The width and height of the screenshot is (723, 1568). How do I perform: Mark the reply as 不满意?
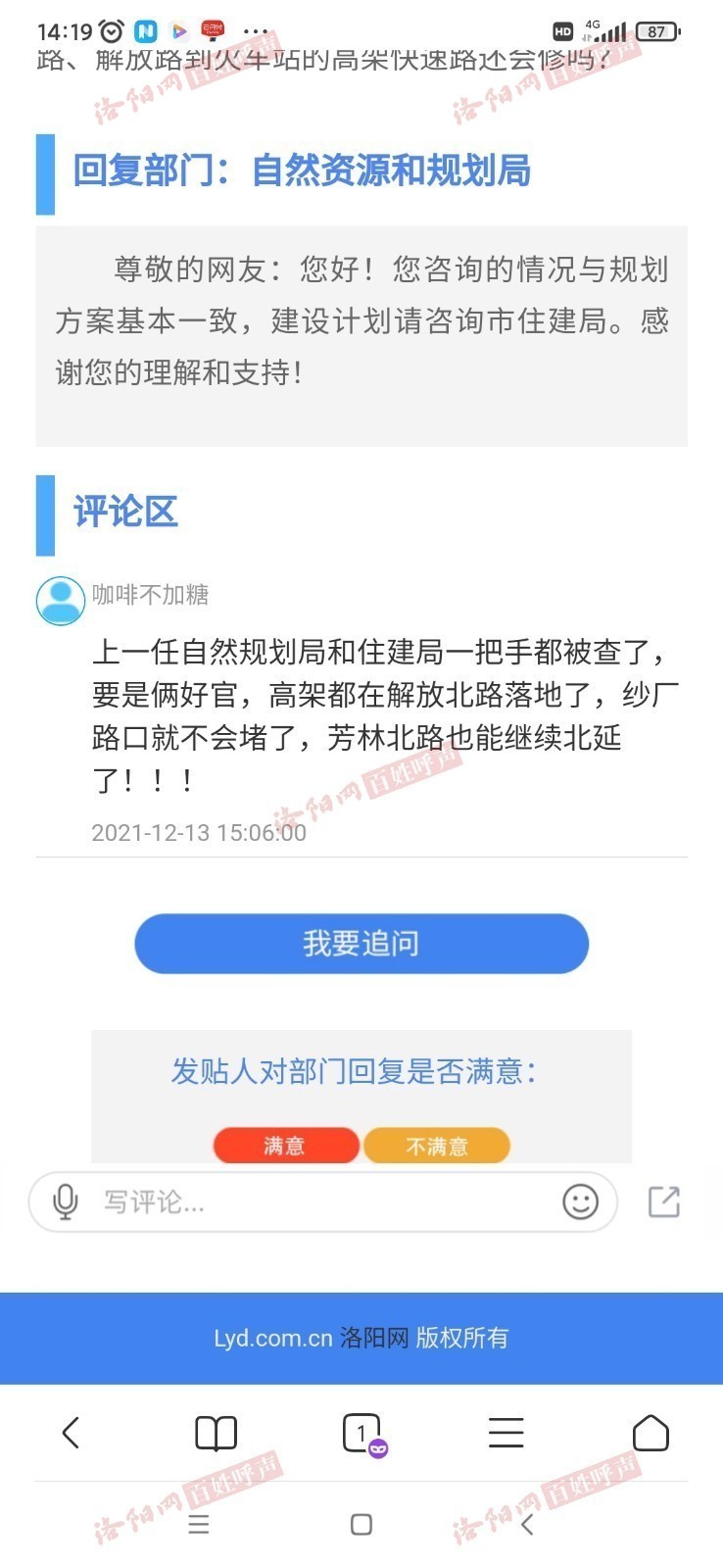[x=437, y=1145]
